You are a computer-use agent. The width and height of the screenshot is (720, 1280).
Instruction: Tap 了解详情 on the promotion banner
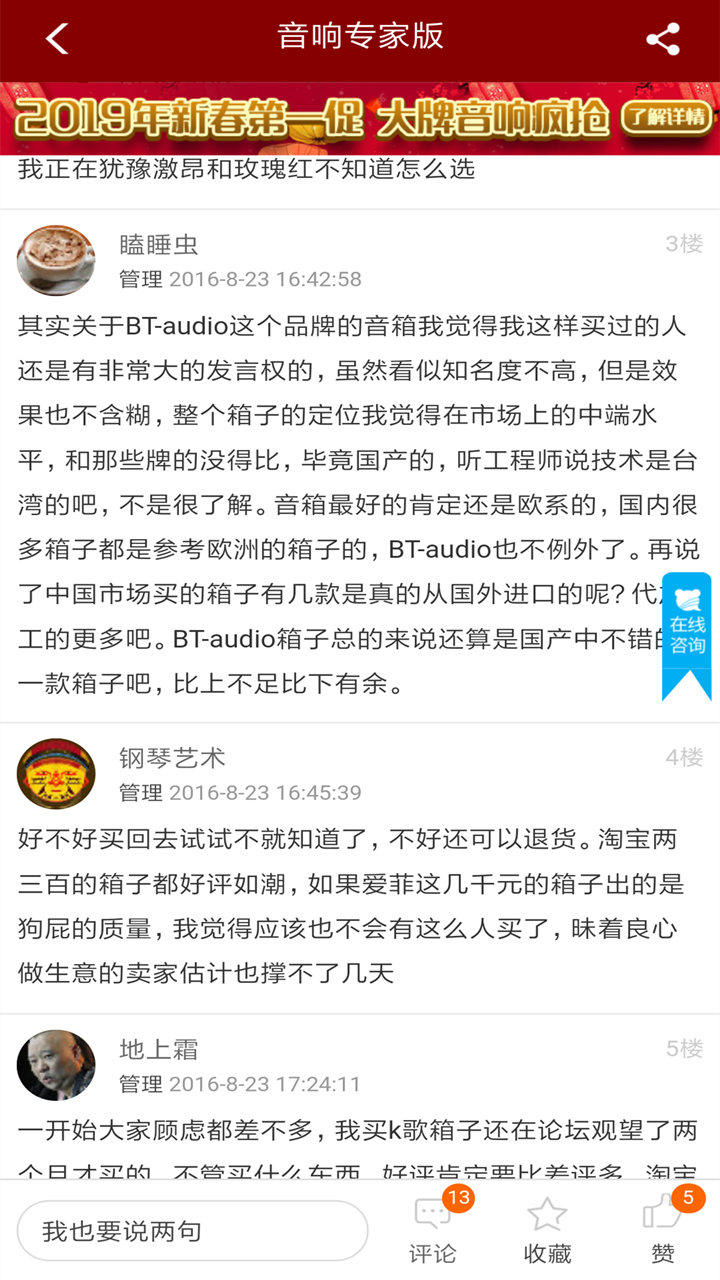[x=668, y=117]
